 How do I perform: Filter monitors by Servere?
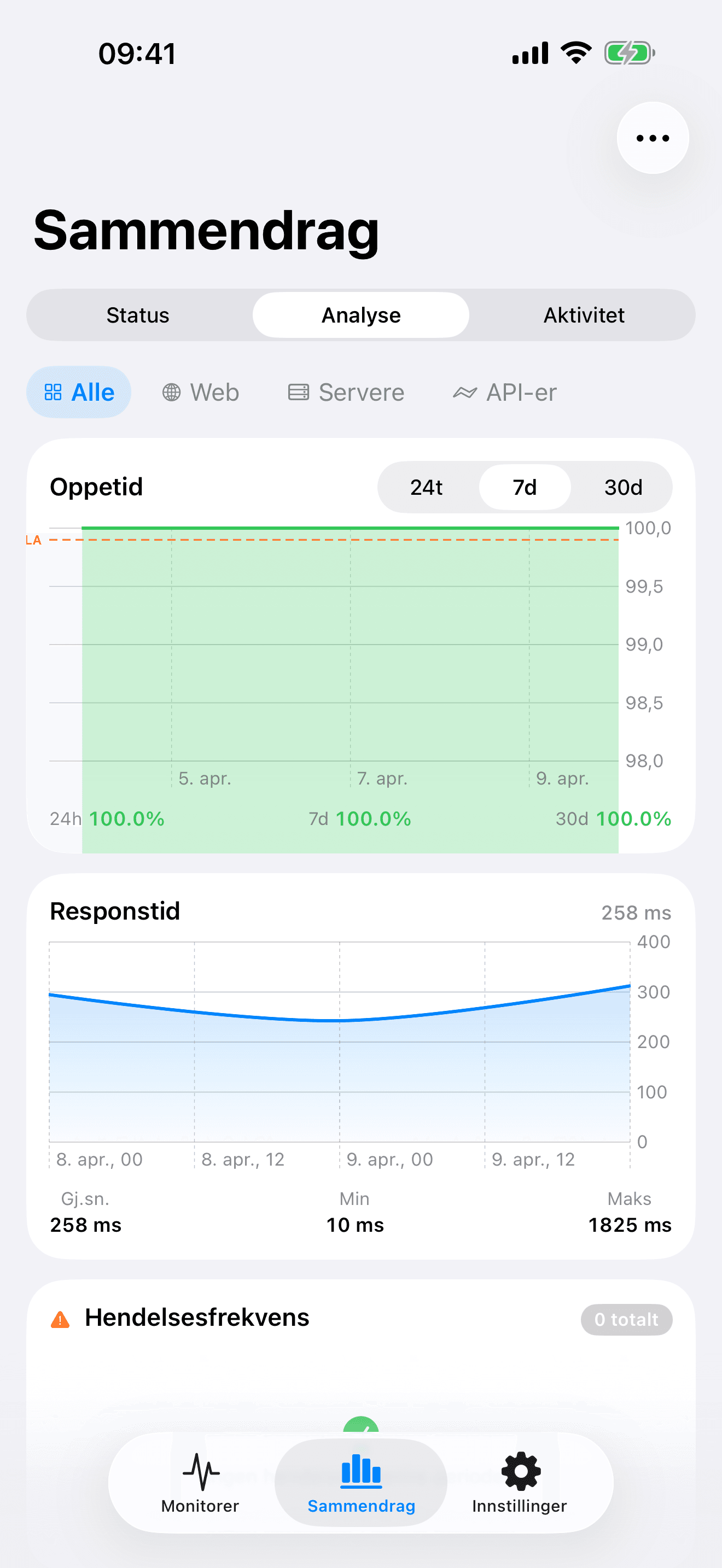[x=346, y=393]
